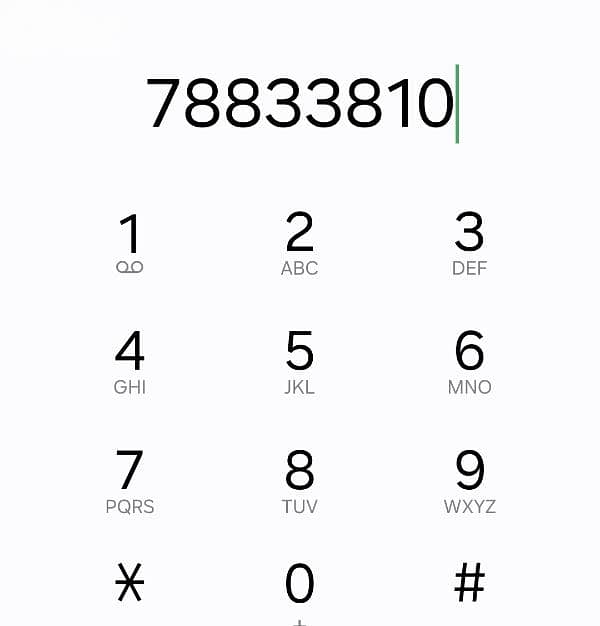The width and height of the screenshot is (600, 626).
Task: Enter digit 2 ABC
Action: [300, 243]
